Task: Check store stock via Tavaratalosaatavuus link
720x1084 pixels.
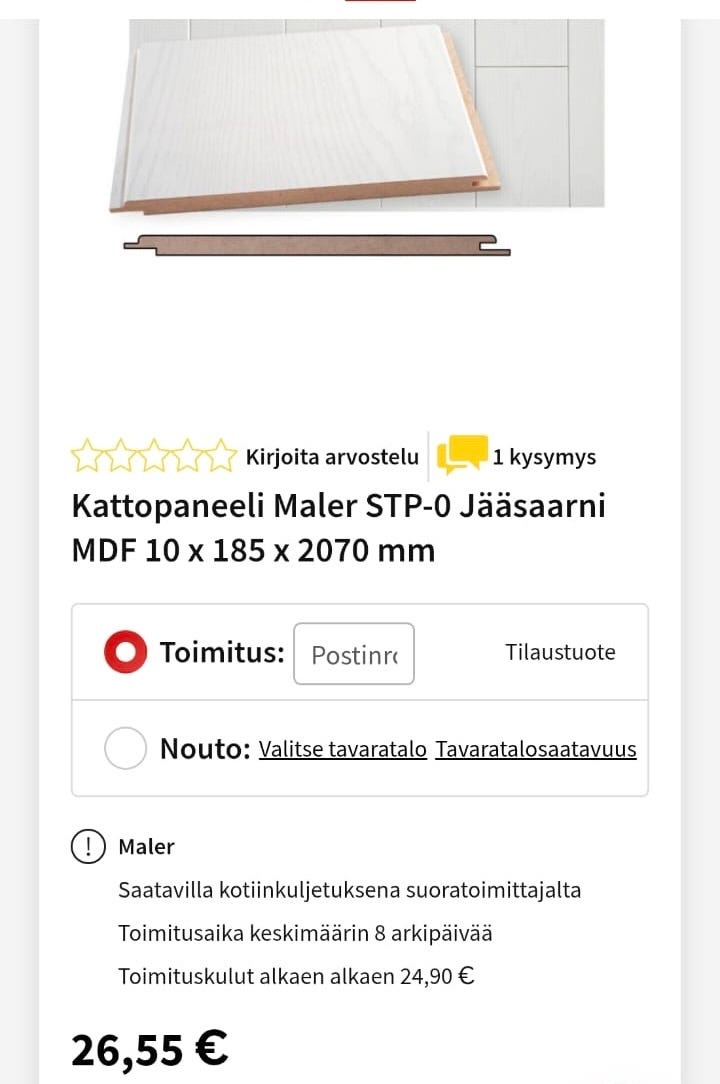Action: point(535,748)
